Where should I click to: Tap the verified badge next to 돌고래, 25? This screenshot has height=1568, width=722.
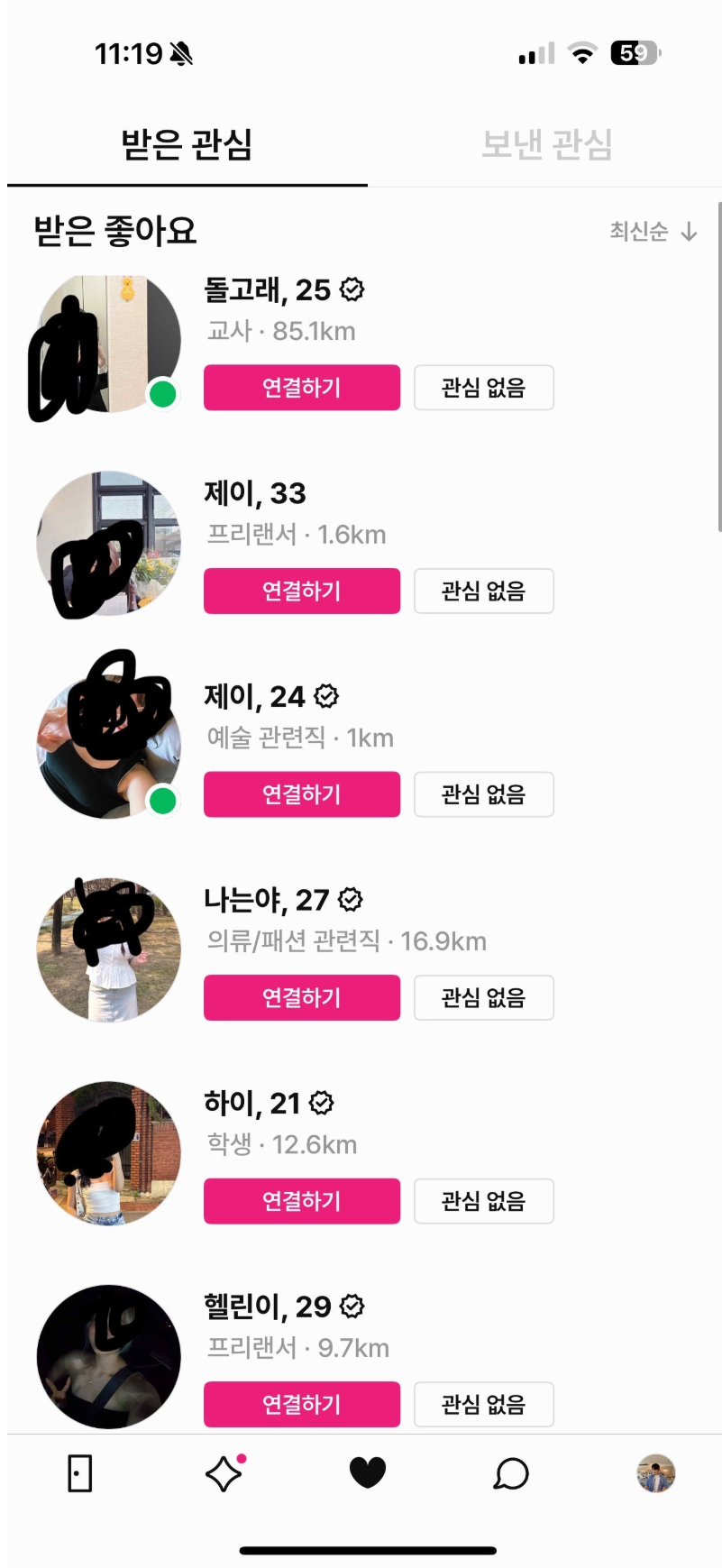pyautogui.click(x=351, y=290)
